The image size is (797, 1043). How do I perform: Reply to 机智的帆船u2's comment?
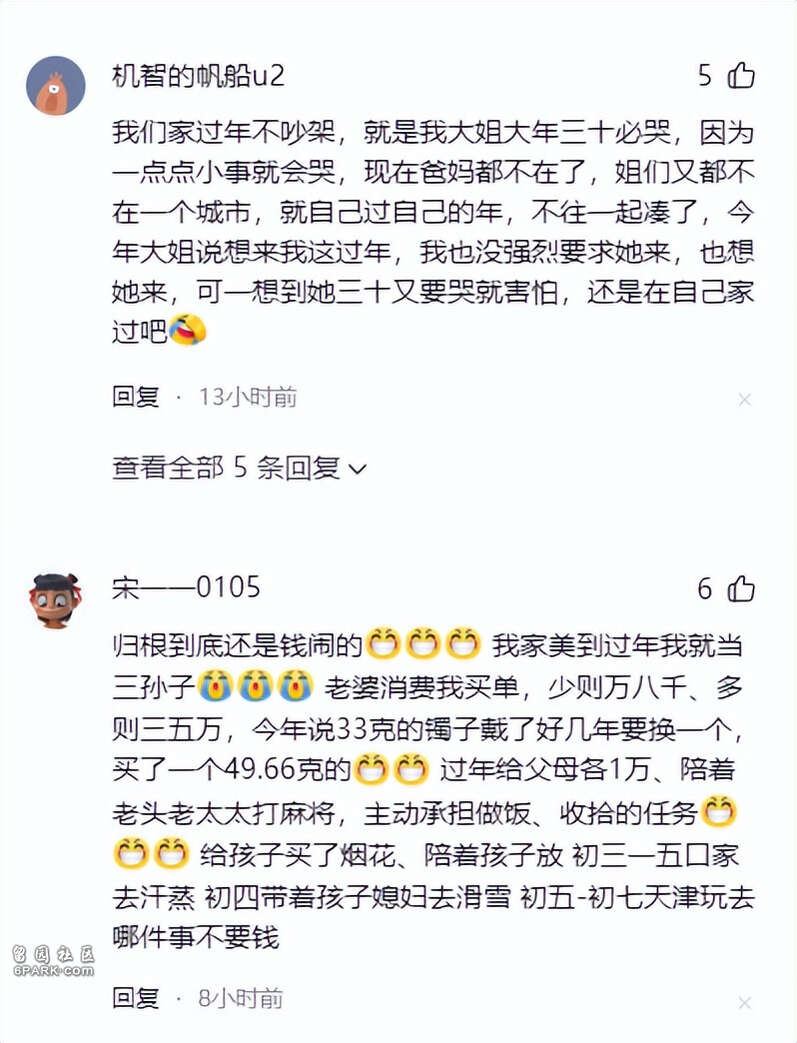[136, 397]
